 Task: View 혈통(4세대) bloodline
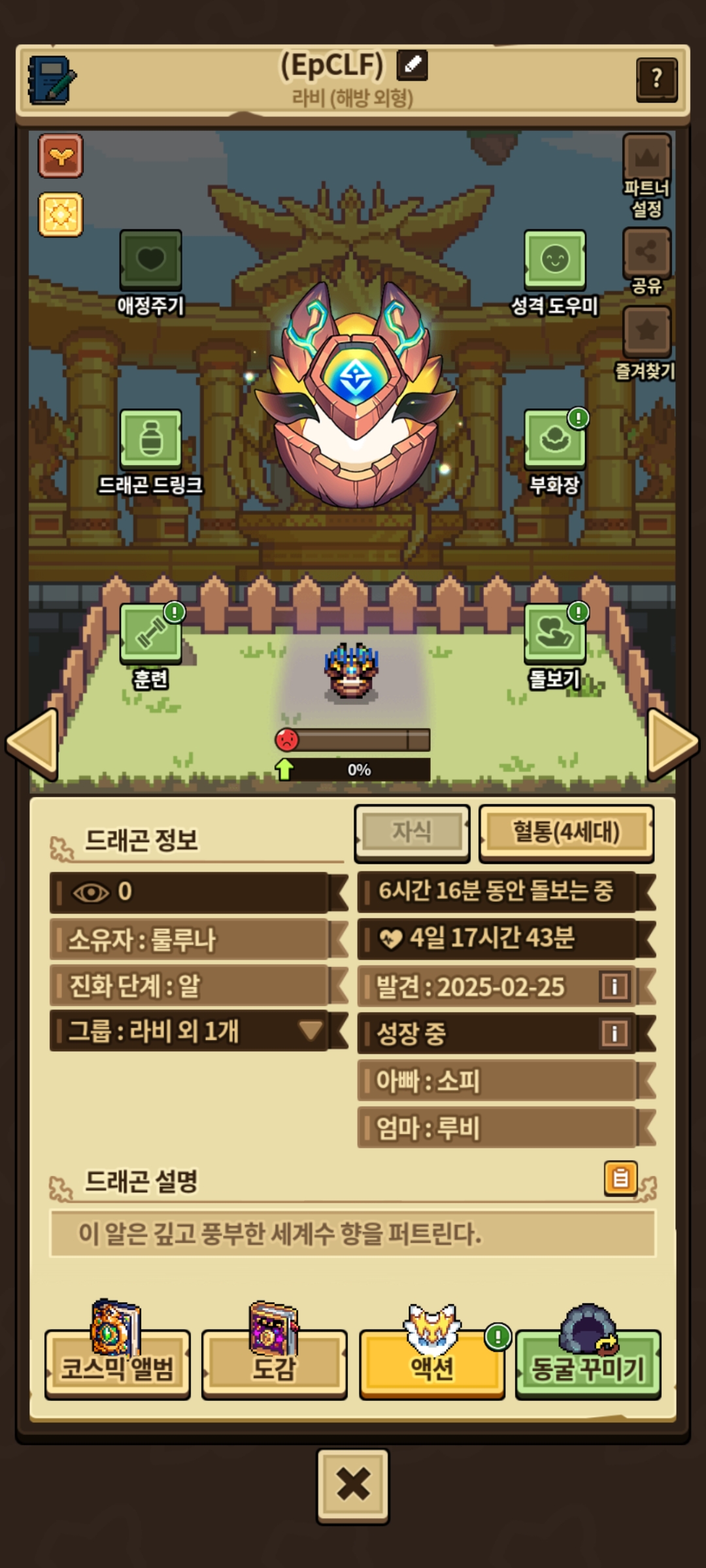(x=566, y=832)
